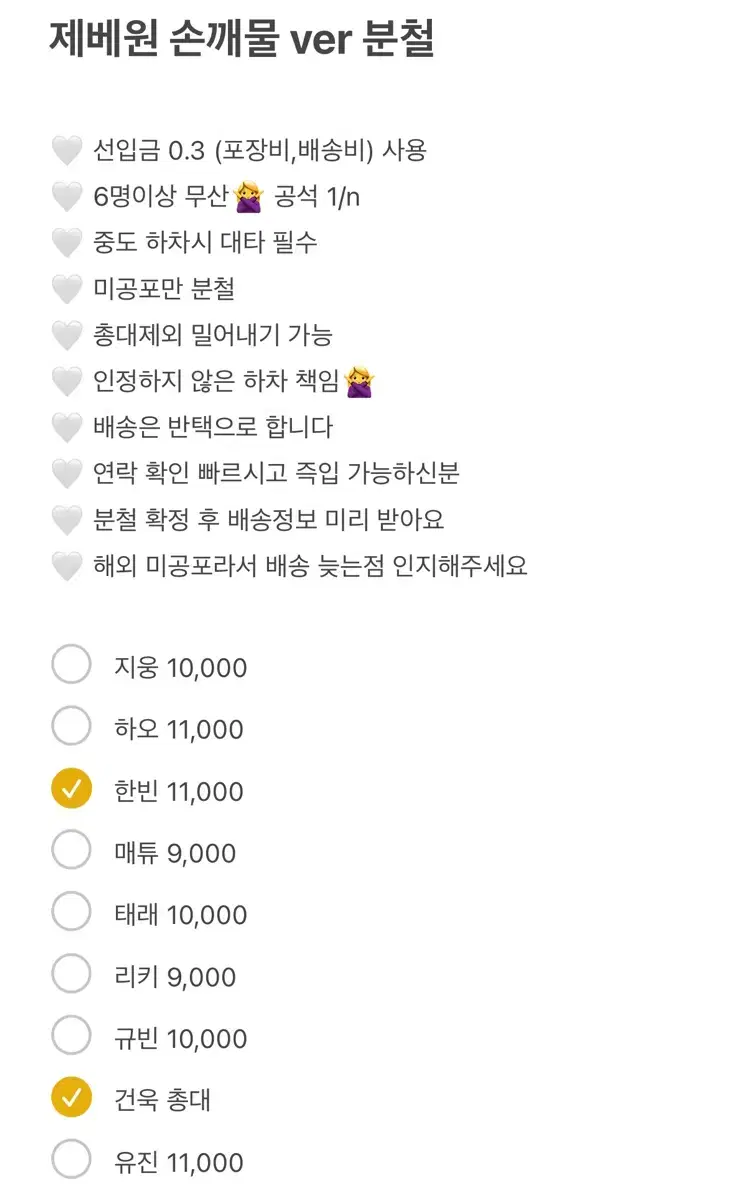Select the 태래 10,000 option

71,912
